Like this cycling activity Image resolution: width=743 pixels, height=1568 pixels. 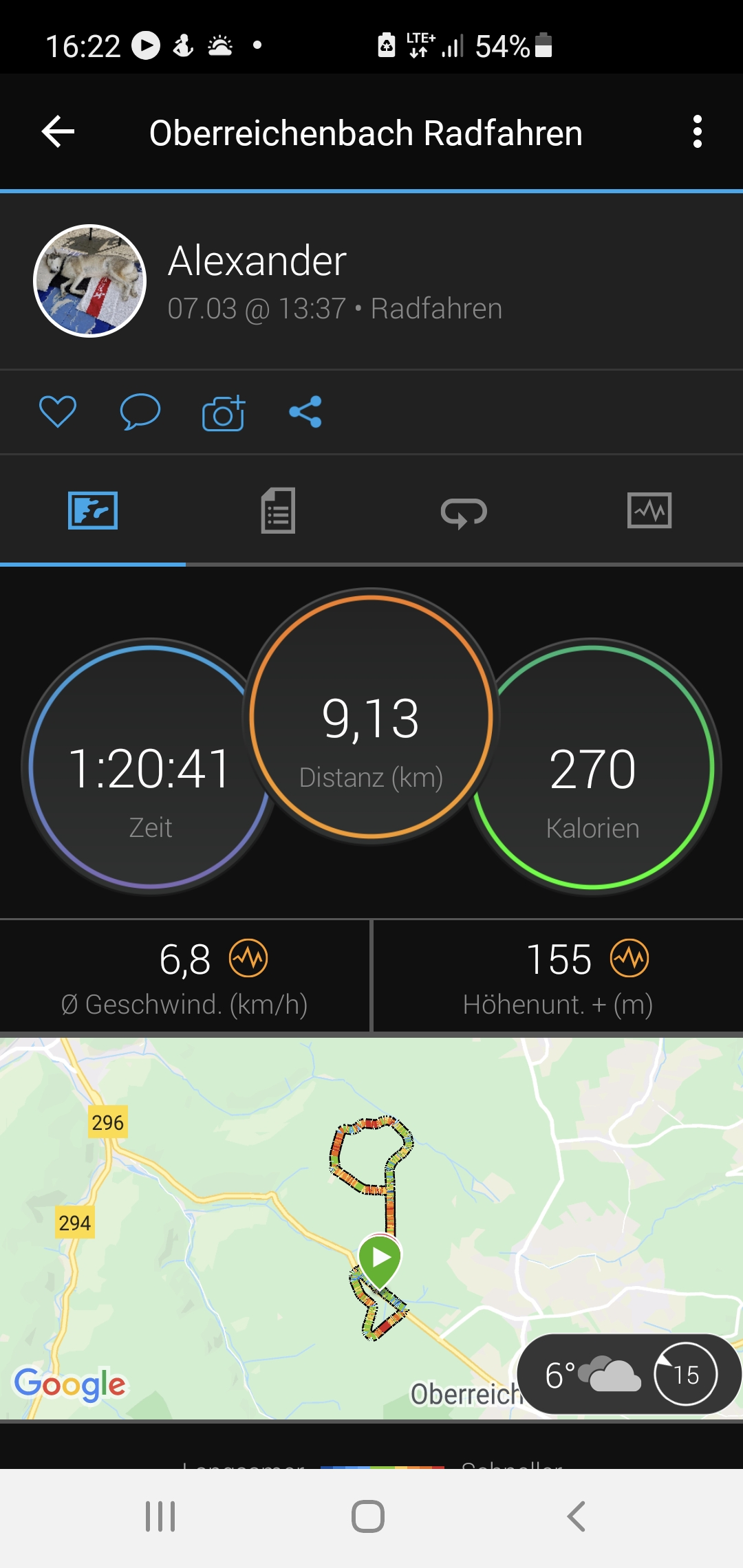click(58, 412)
